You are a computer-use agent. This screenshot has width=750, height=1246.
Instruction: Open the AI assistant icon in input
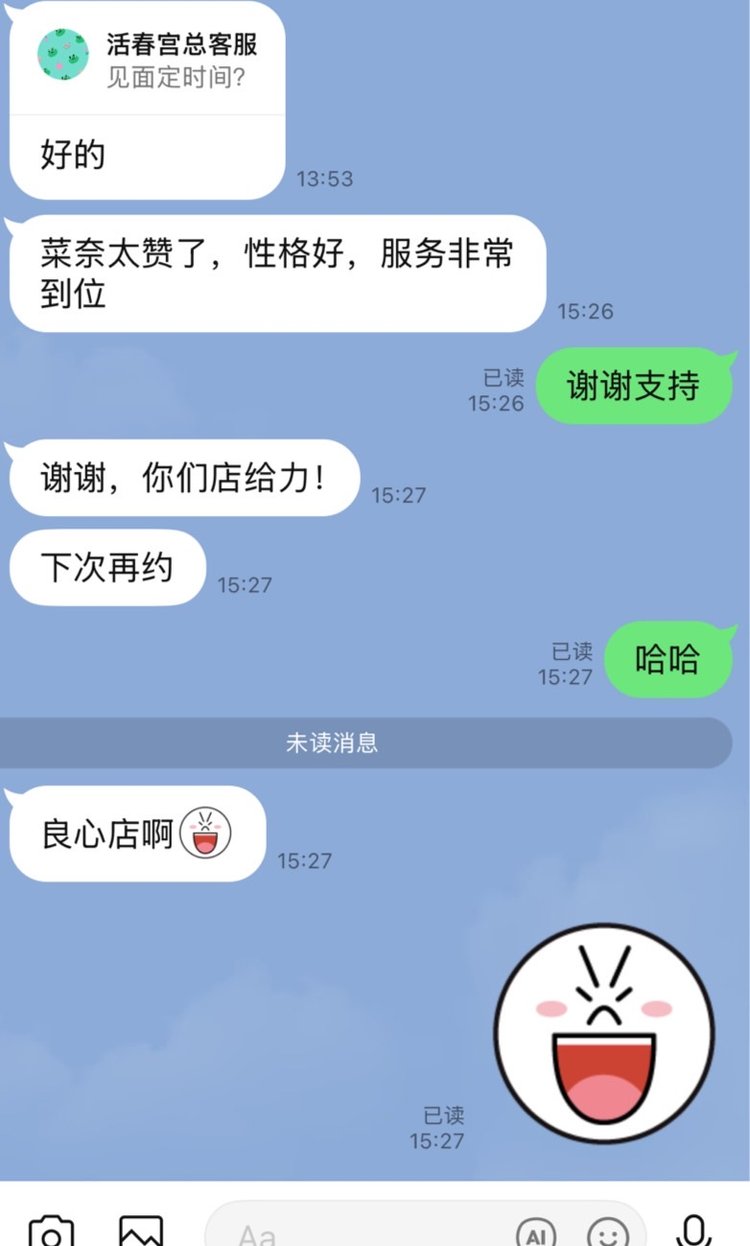point(535,1233)
